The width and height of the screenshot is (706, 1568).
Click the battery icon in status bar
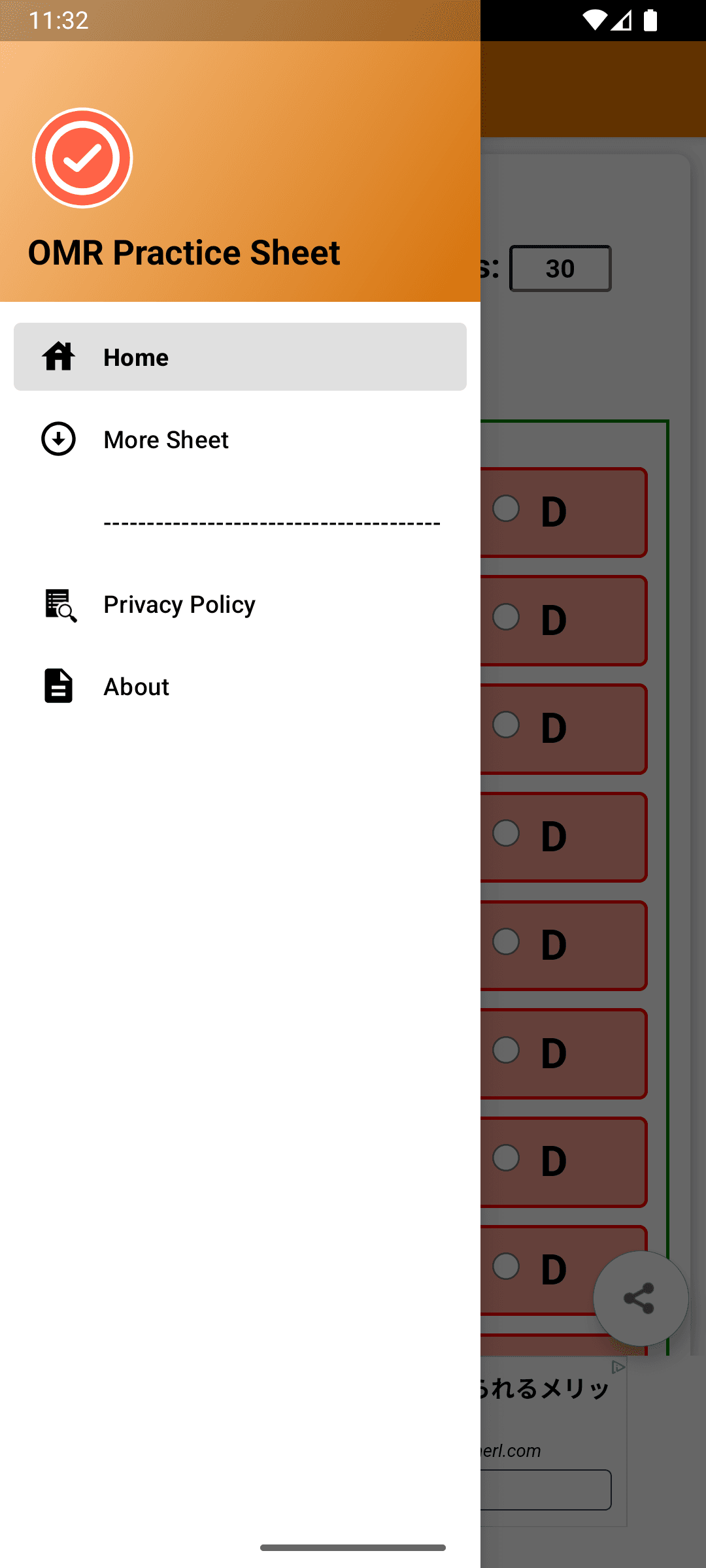652,21
